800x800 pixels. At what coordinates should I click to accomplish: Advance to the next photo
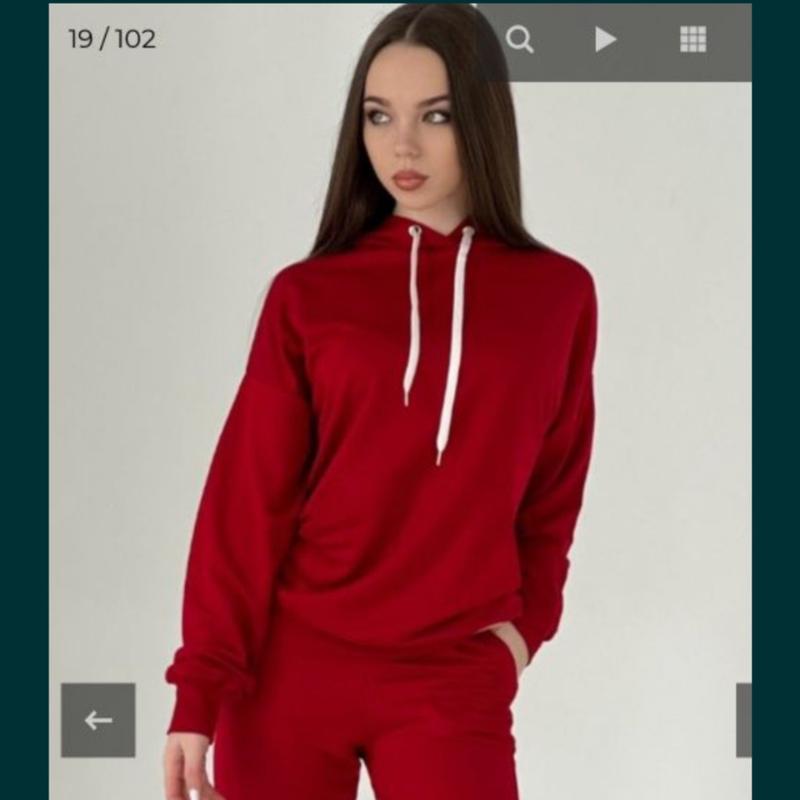click(x=743, y=720)
